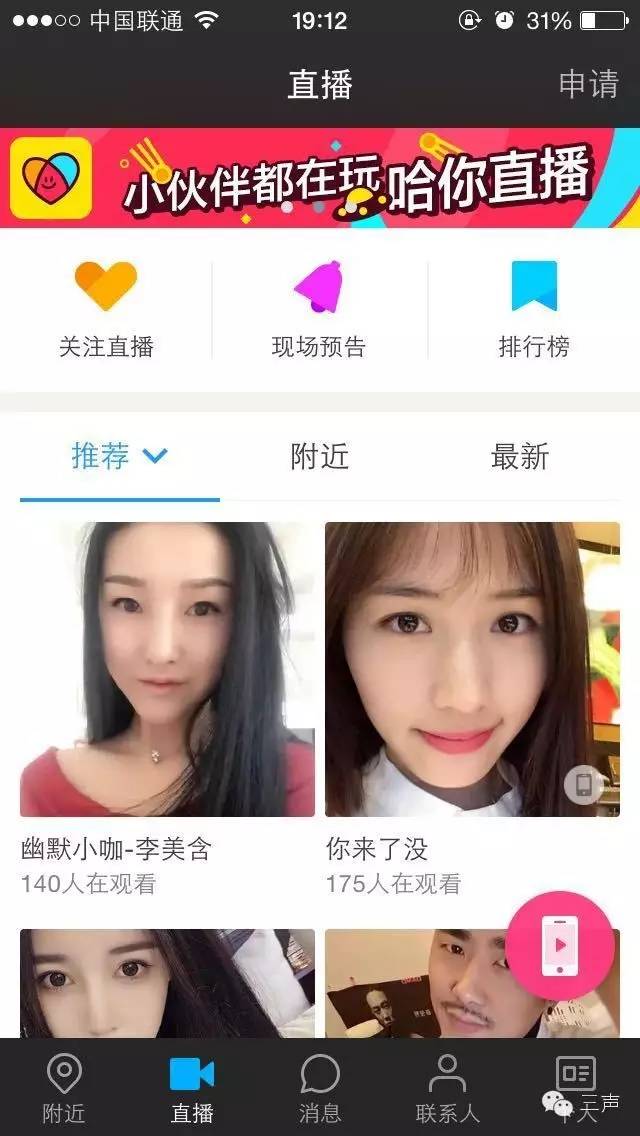Select the 直播 bottom navigation item
The width and height of the screenshot is (640, 1136).
(x=192, y=1088)
